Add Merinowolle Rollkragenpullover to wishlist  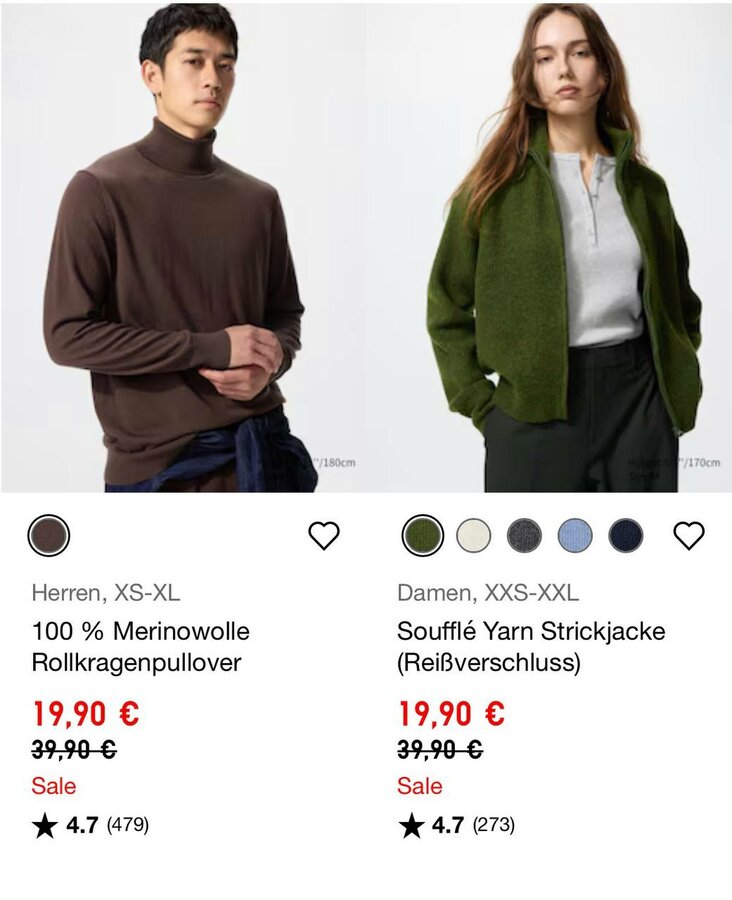(323, 536)
